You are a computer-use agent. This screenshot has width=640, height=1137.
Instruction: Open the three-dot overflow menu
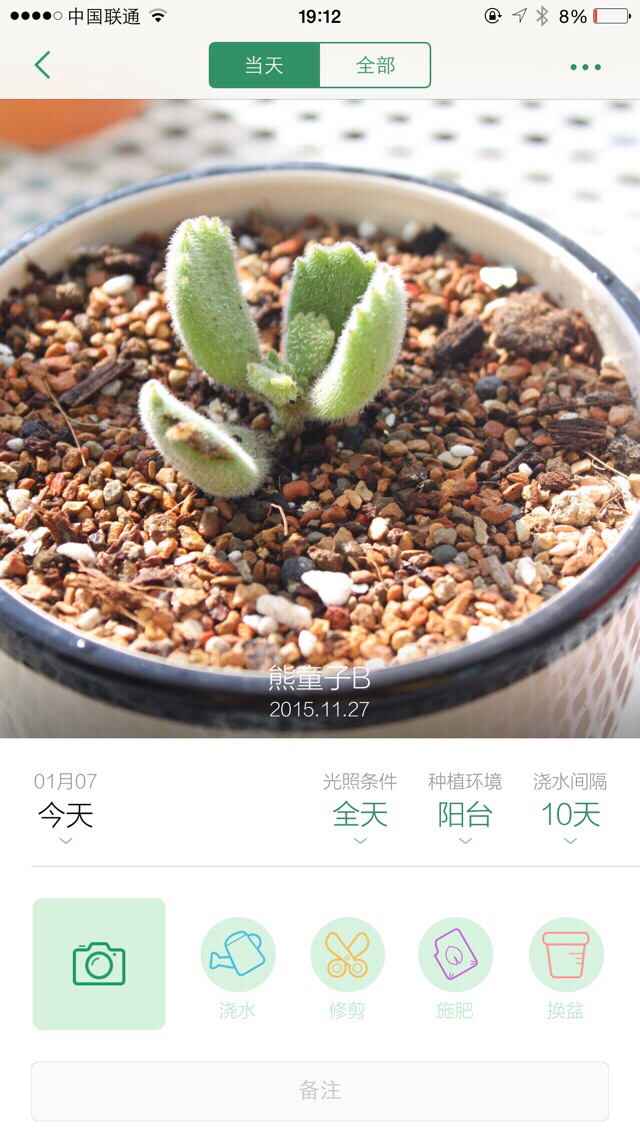click(x=586, y=67)
